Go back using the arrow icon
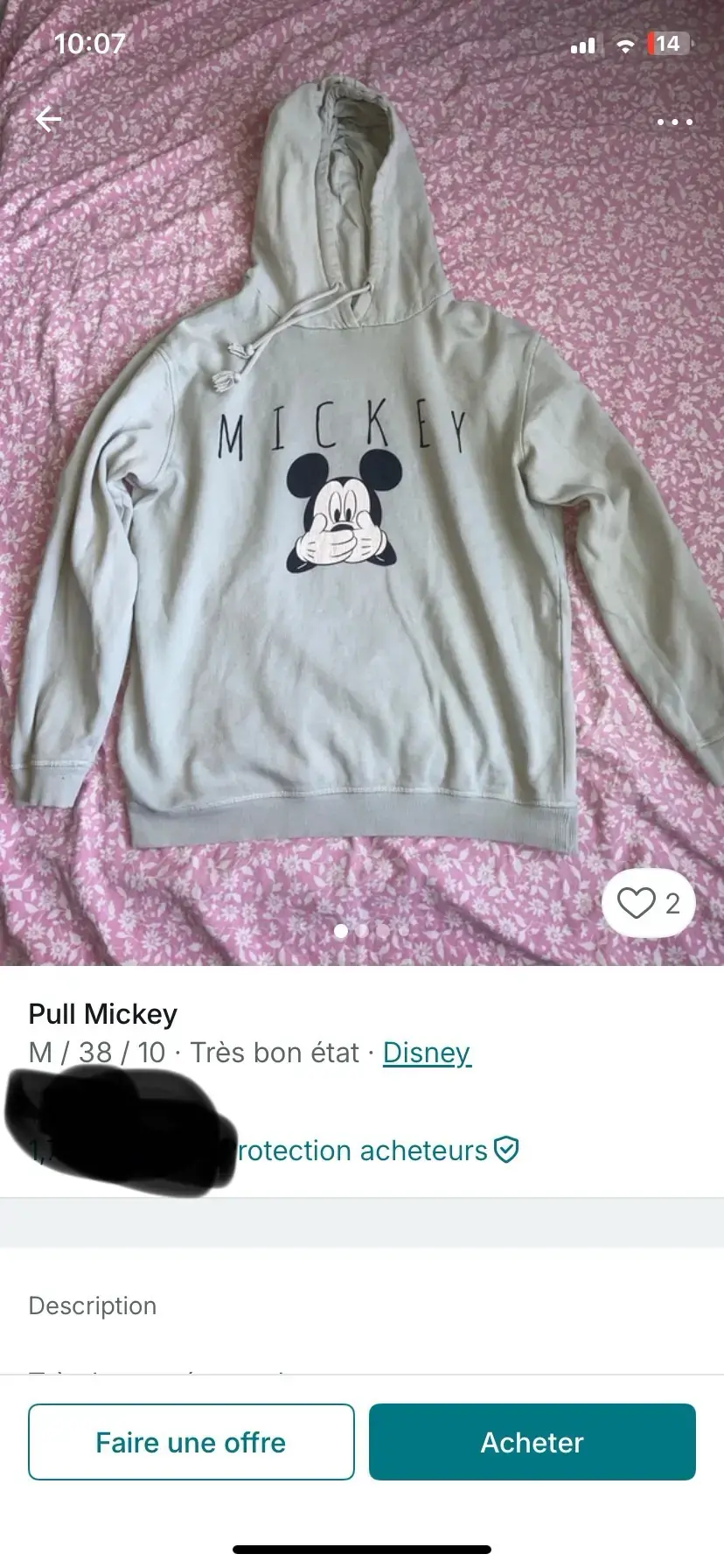The width and height of the screenshot is (724, 1568). click(x=49, y=119)
